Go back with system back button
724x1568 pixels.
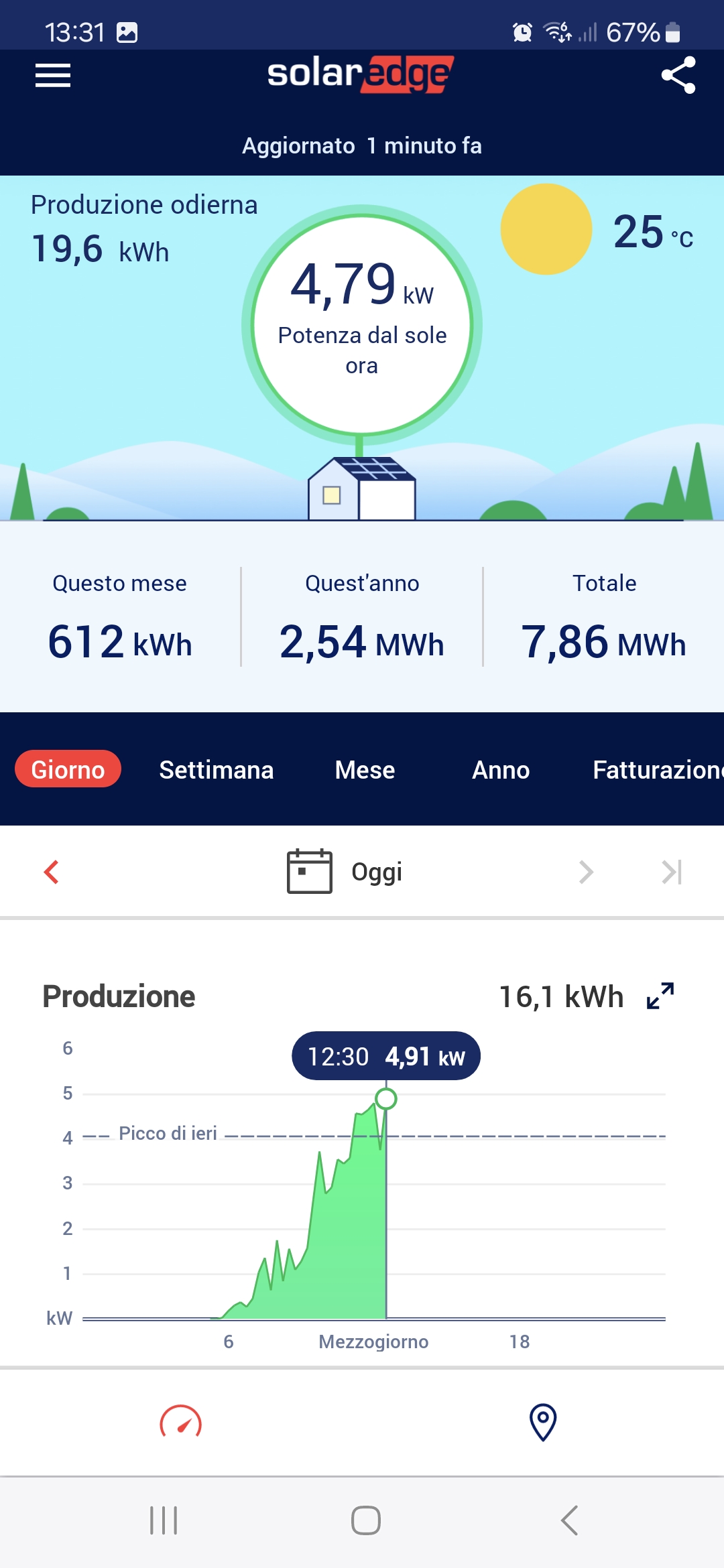[x=569, y=1520]
